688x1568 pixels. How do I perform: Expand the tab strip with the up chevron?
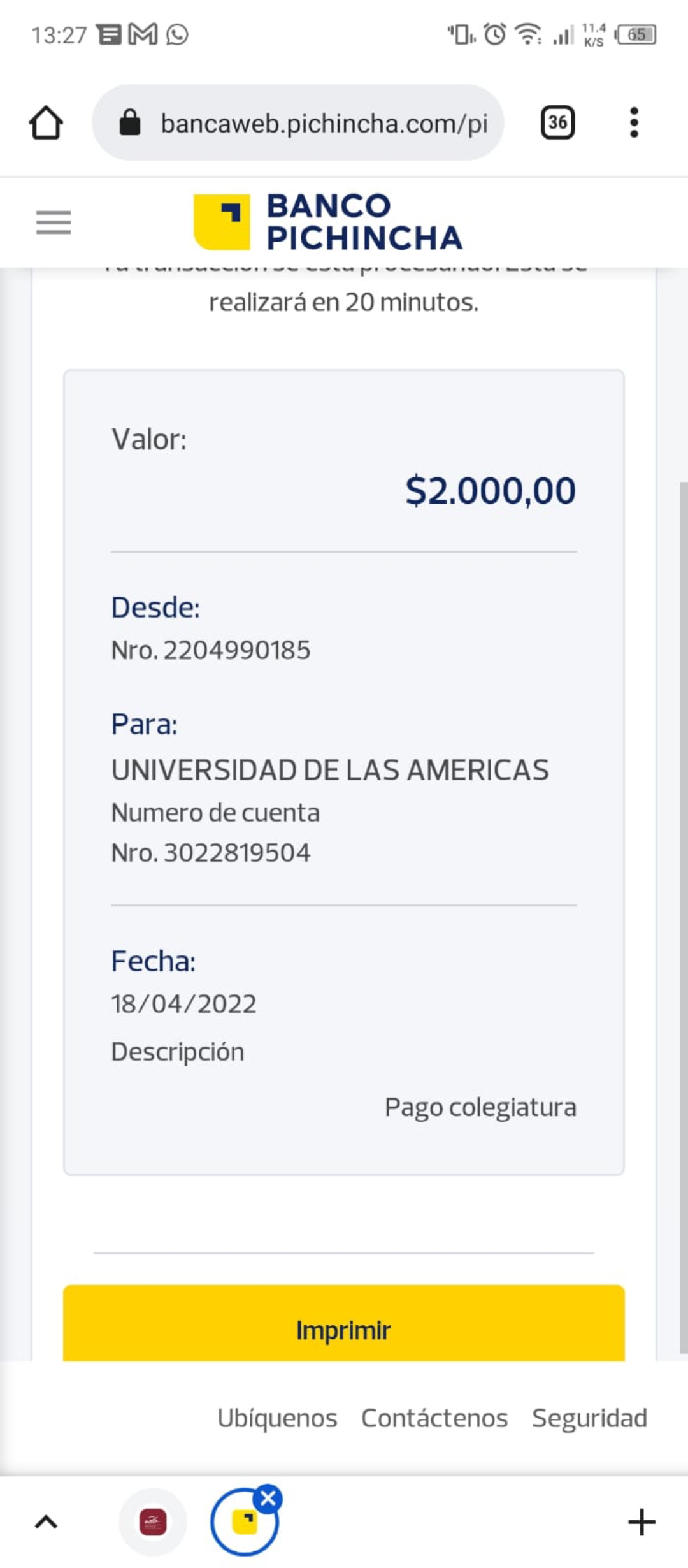(x=46, y=1523)
